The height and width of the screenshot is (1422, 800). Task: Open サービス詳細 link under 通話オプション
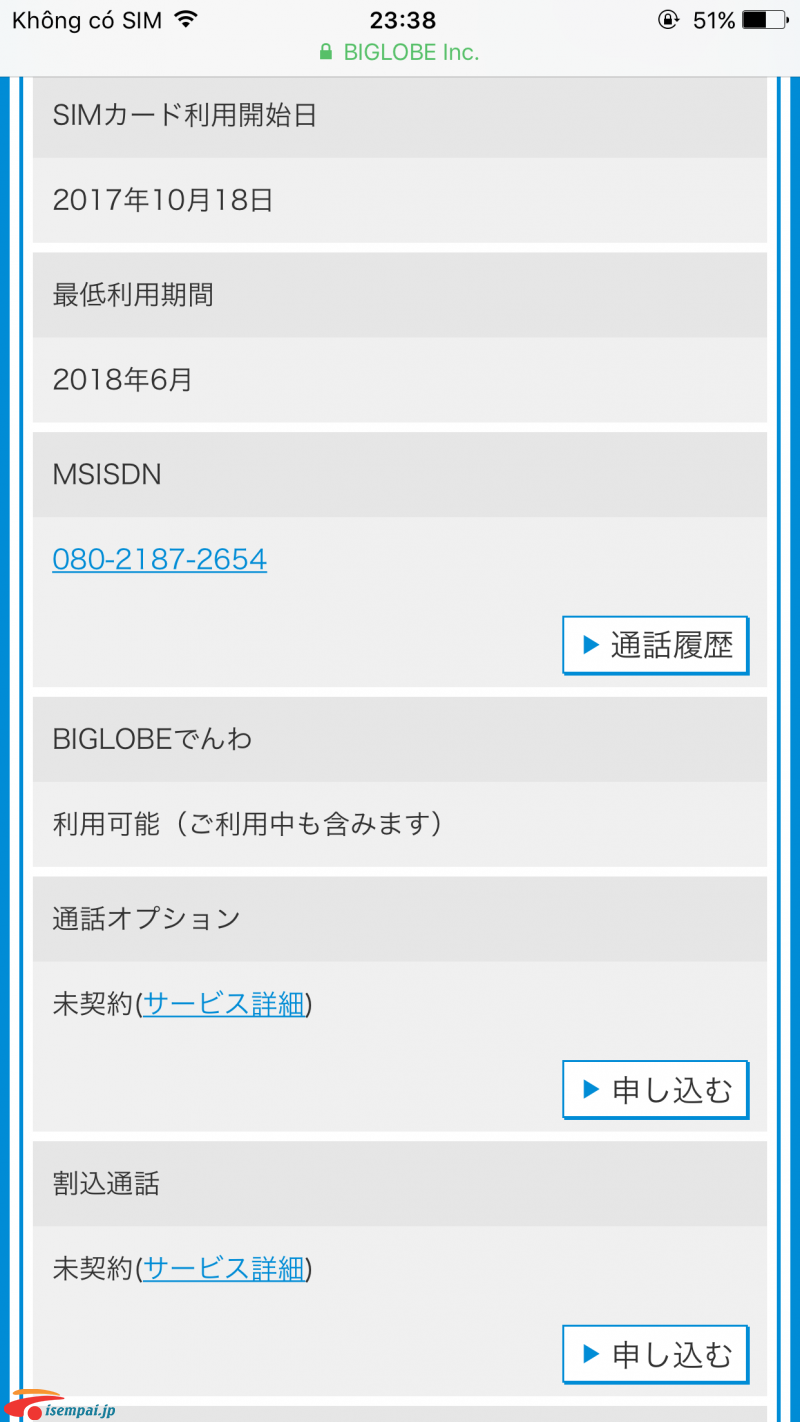pos(224,1004)
